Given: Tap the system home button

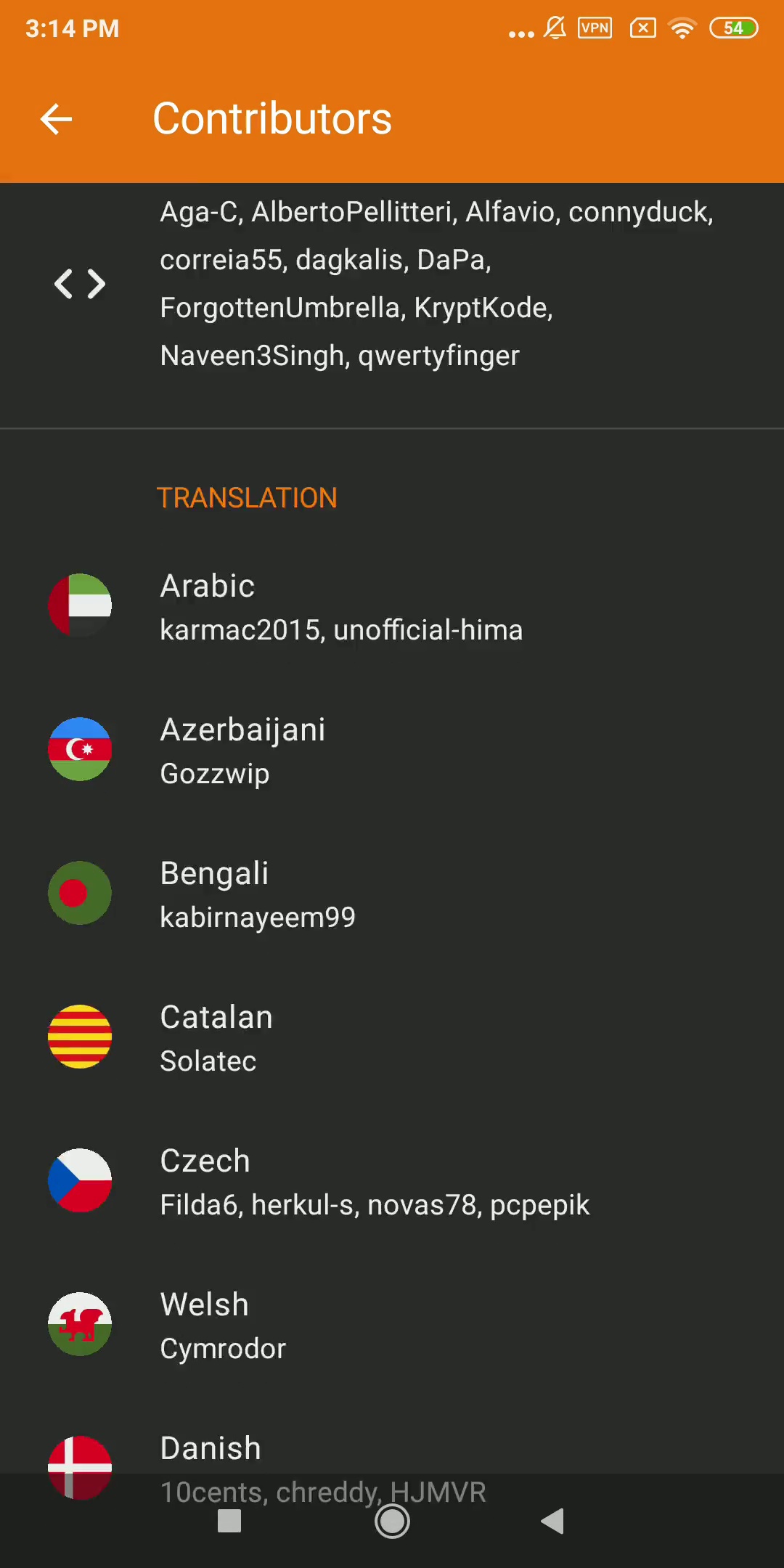Looking at the screenshot, I should pyautogui.click(x=392, y=1521).
